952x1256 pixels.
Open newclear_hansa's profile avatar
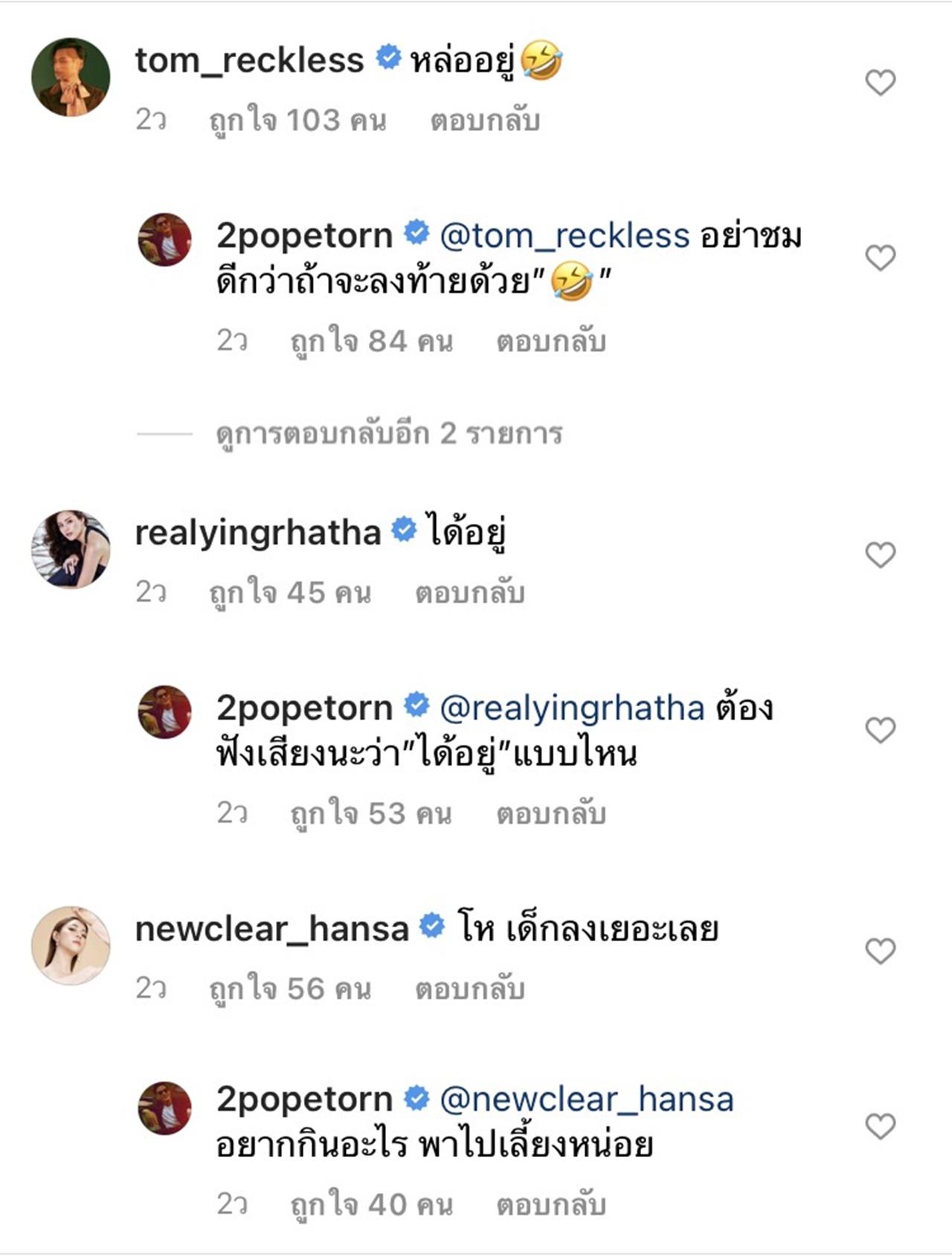coord(71,946)
